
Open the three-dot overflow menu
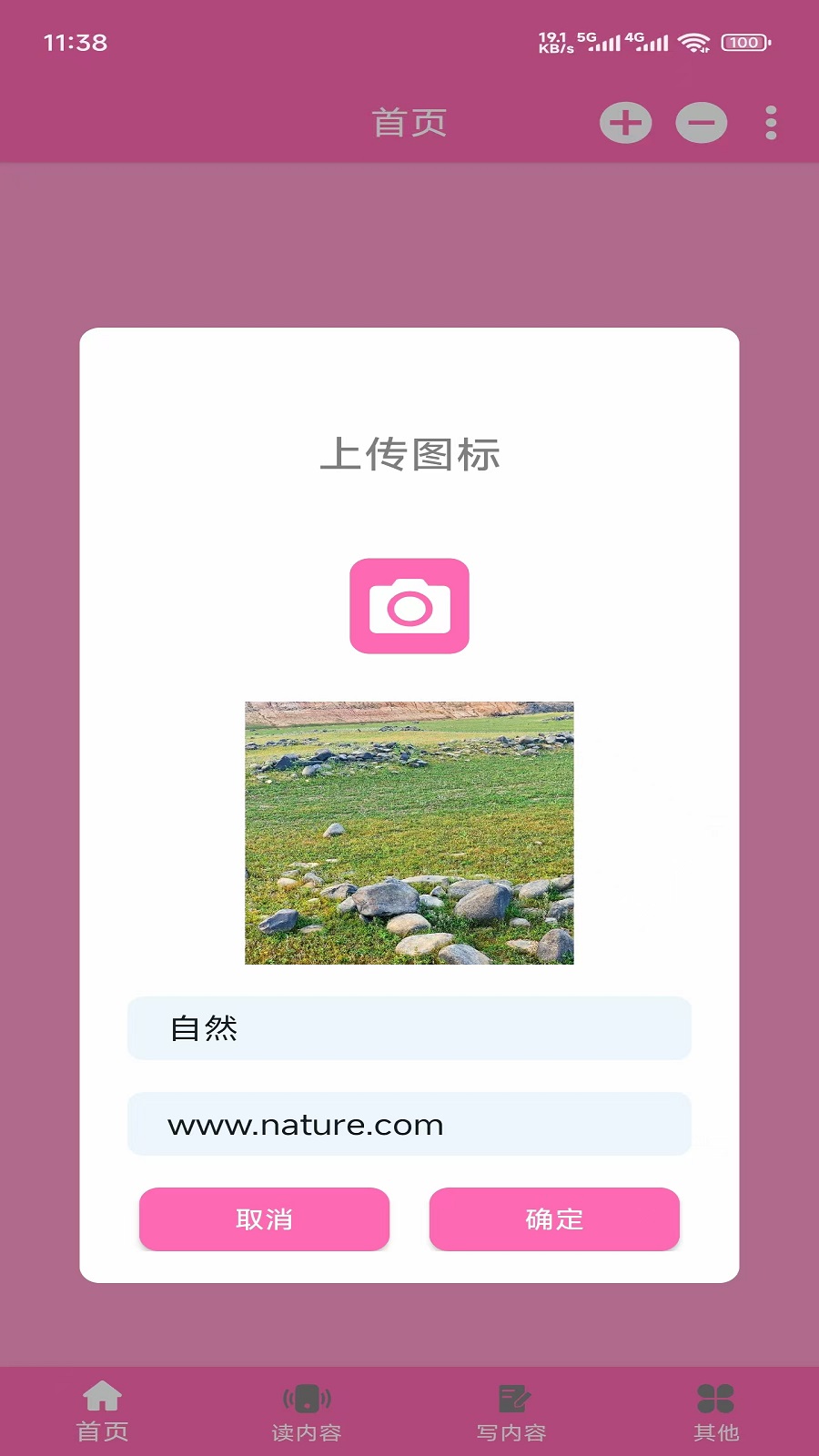point(770,122)
